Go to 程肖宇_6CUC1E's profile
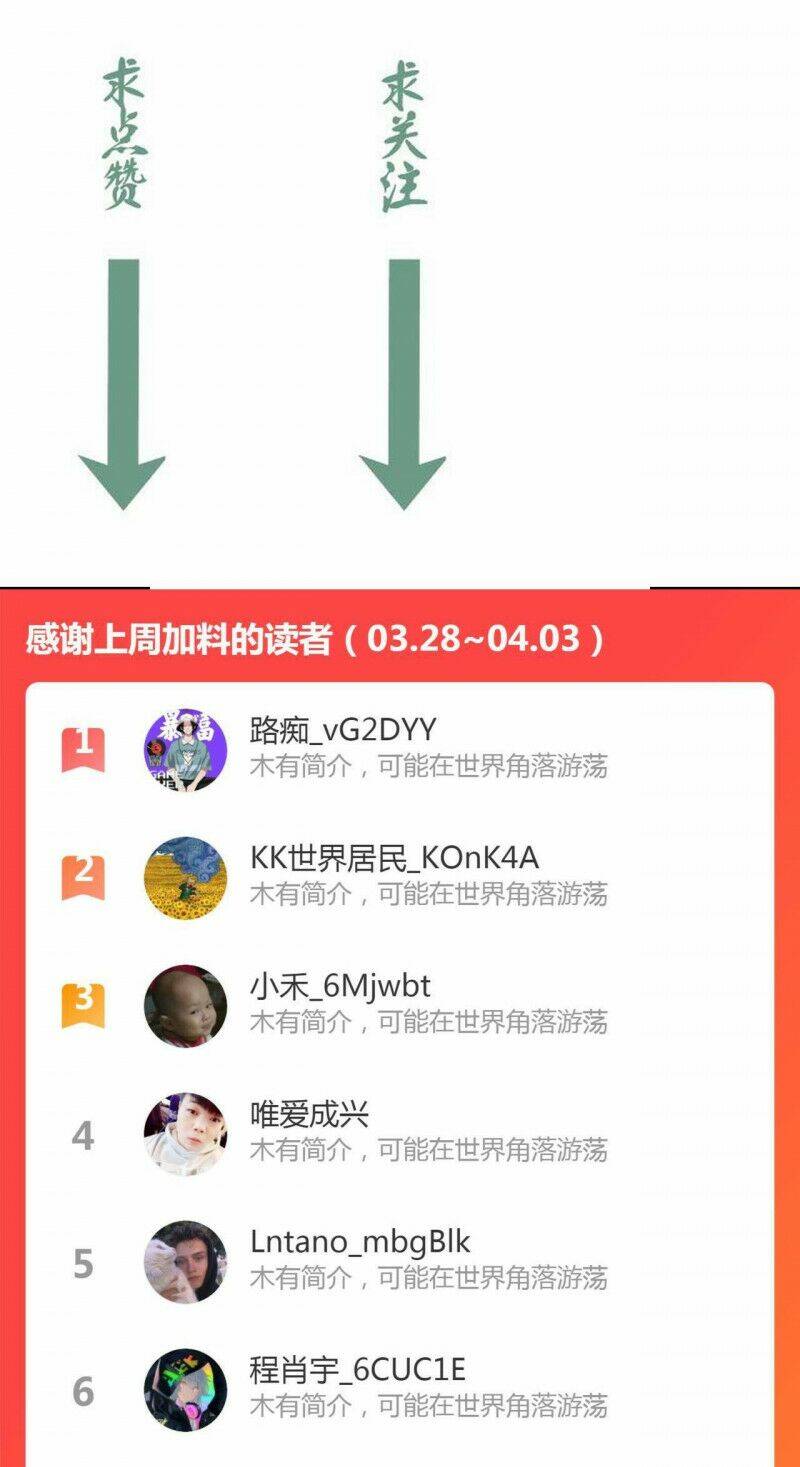 point(357,1370)
